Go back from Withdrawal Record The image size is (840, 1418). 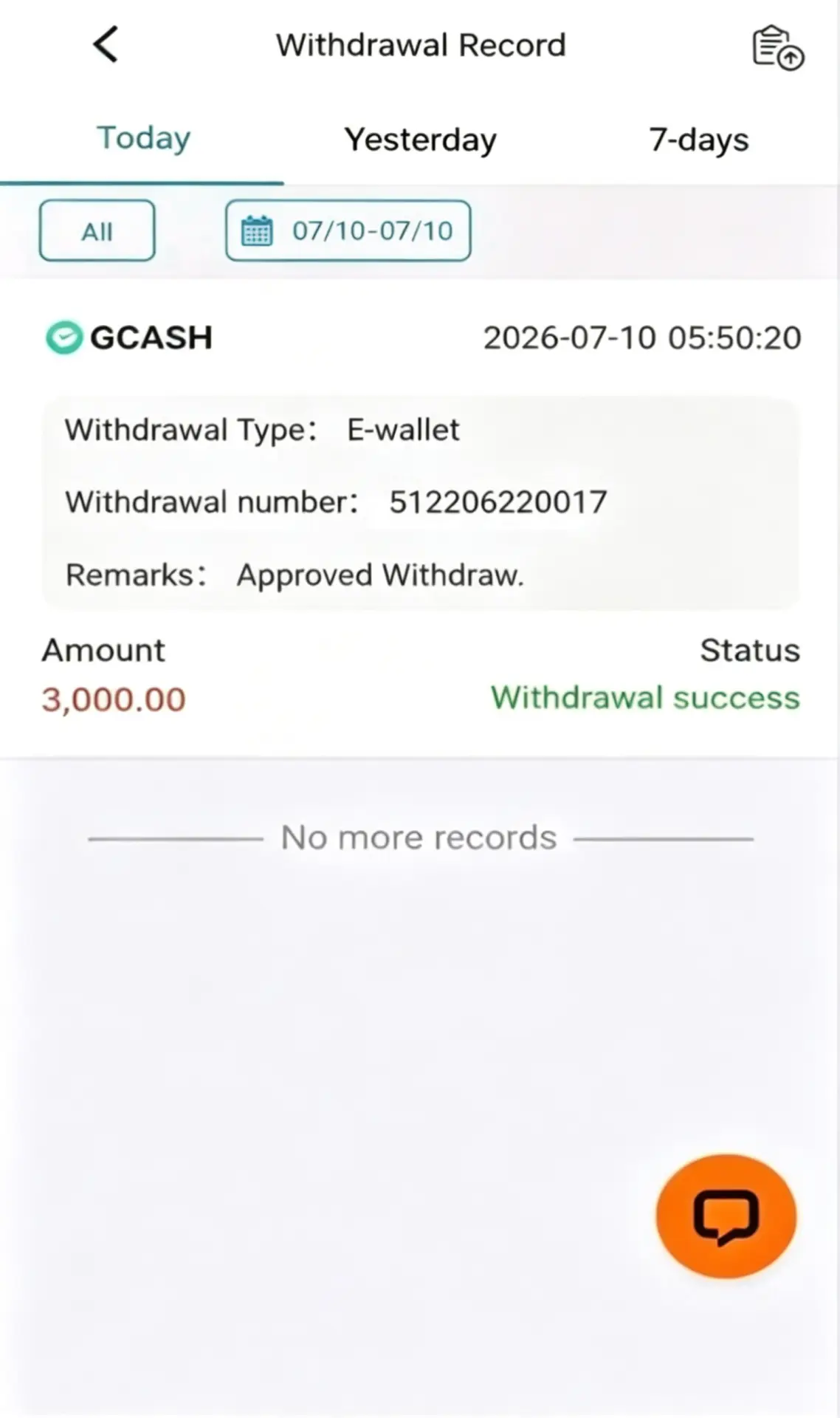tap(106, 44)
